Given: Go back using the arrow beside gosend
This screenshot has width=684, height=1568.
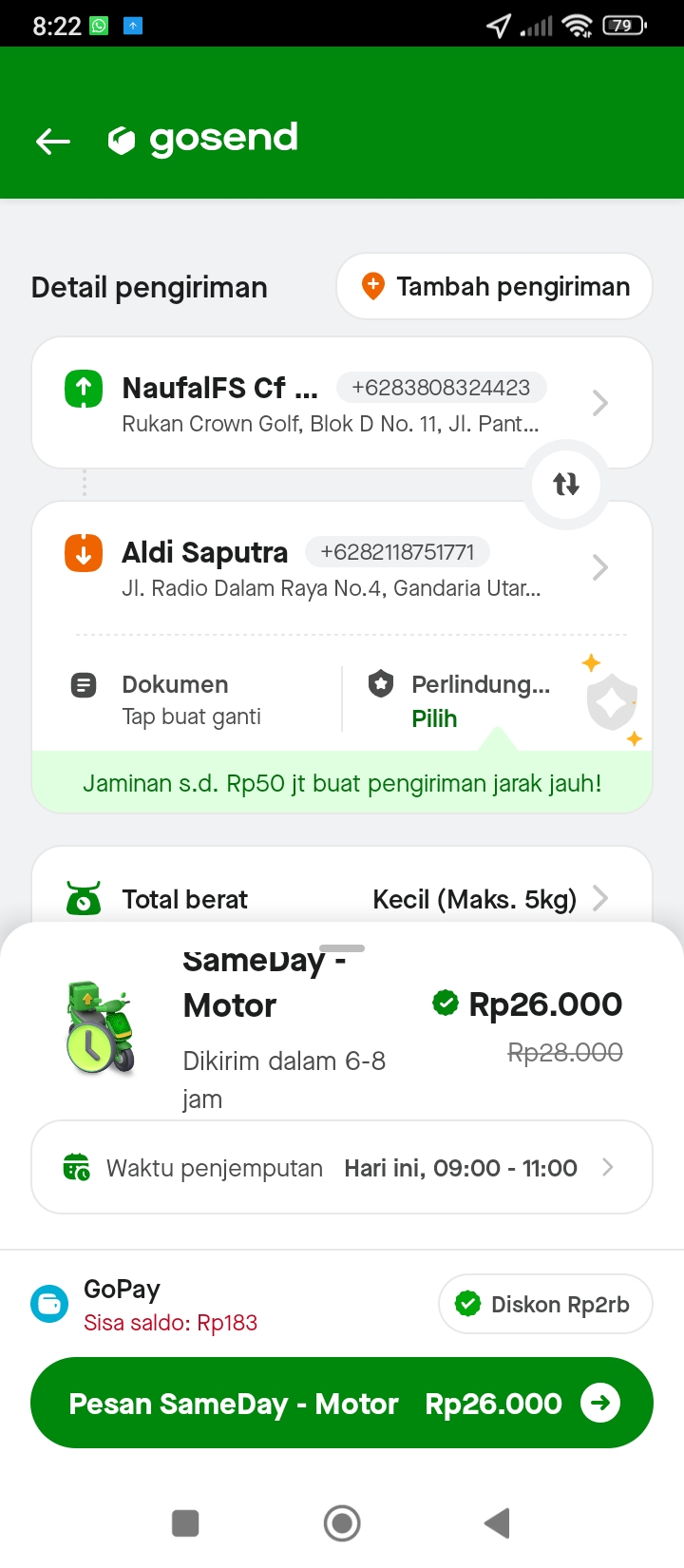Looking at the screenshot, I should pos(53,141).
